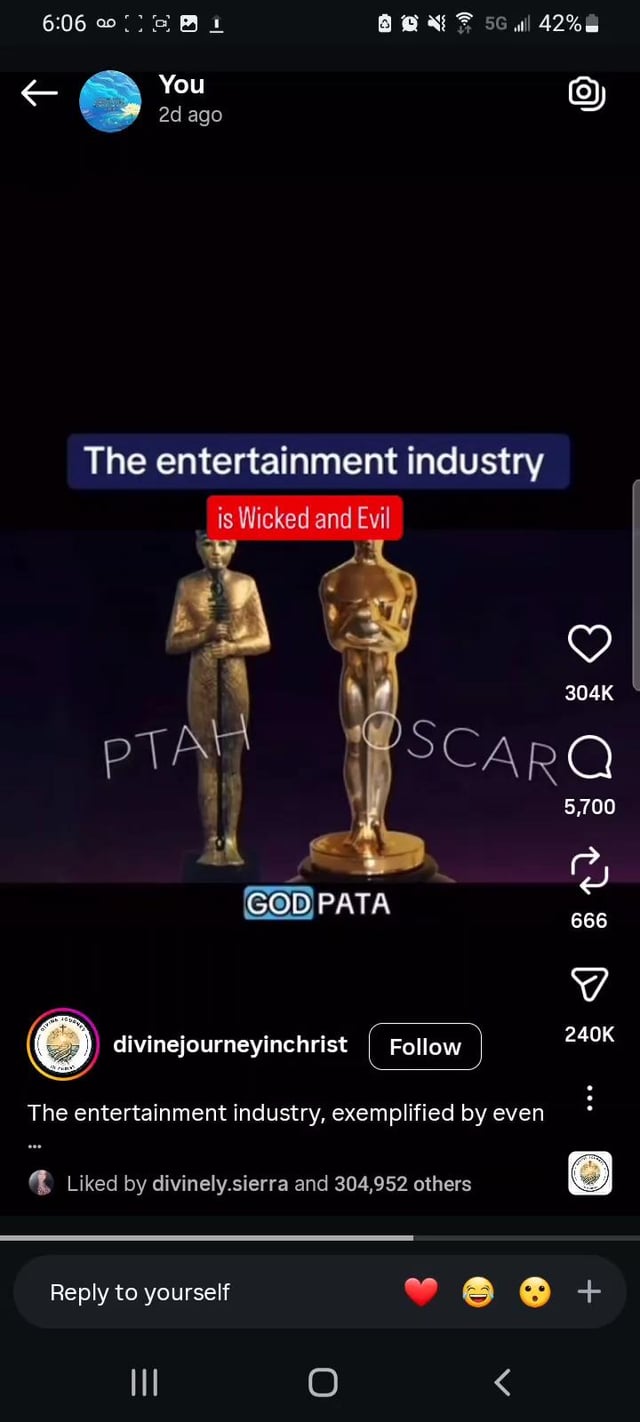Open the three-dot more options menu
The height and width of the screenshot is (1422, 640).
point(590,1098)
